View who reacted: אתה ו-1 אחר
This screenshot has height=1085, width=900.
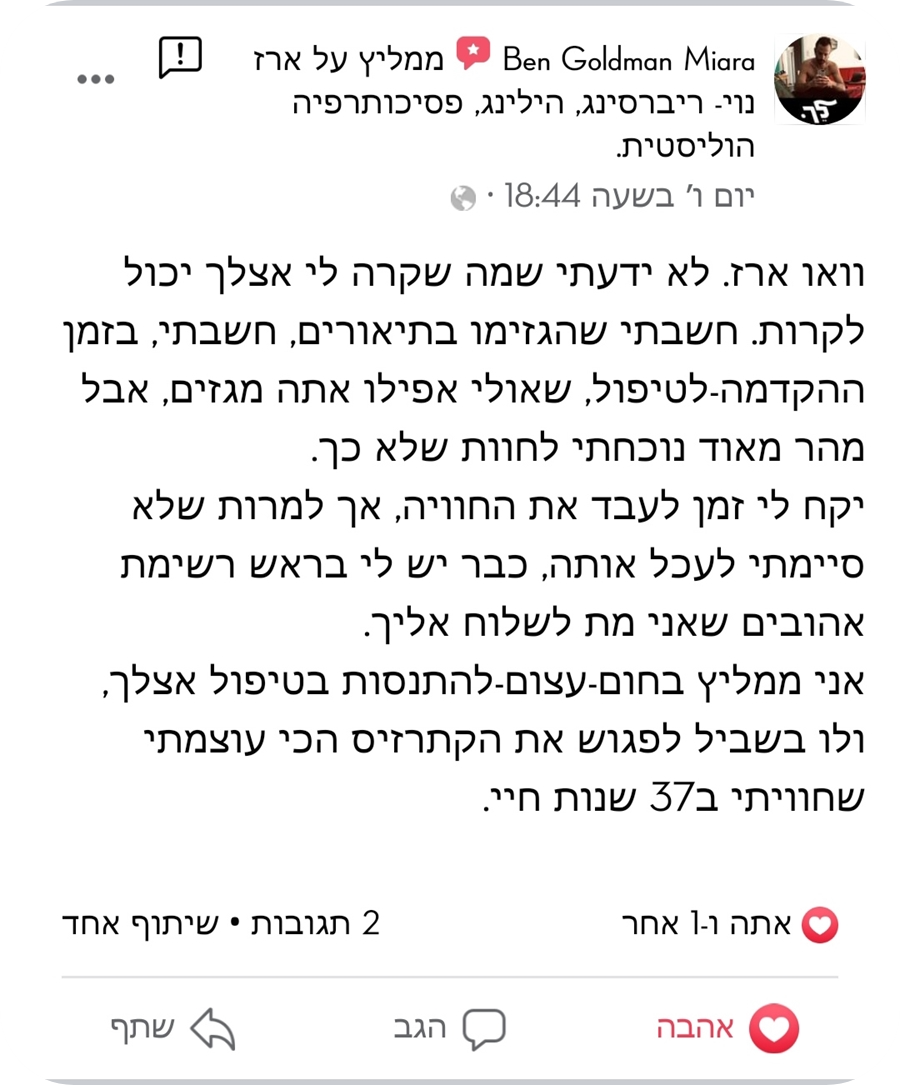coord(729,924)
